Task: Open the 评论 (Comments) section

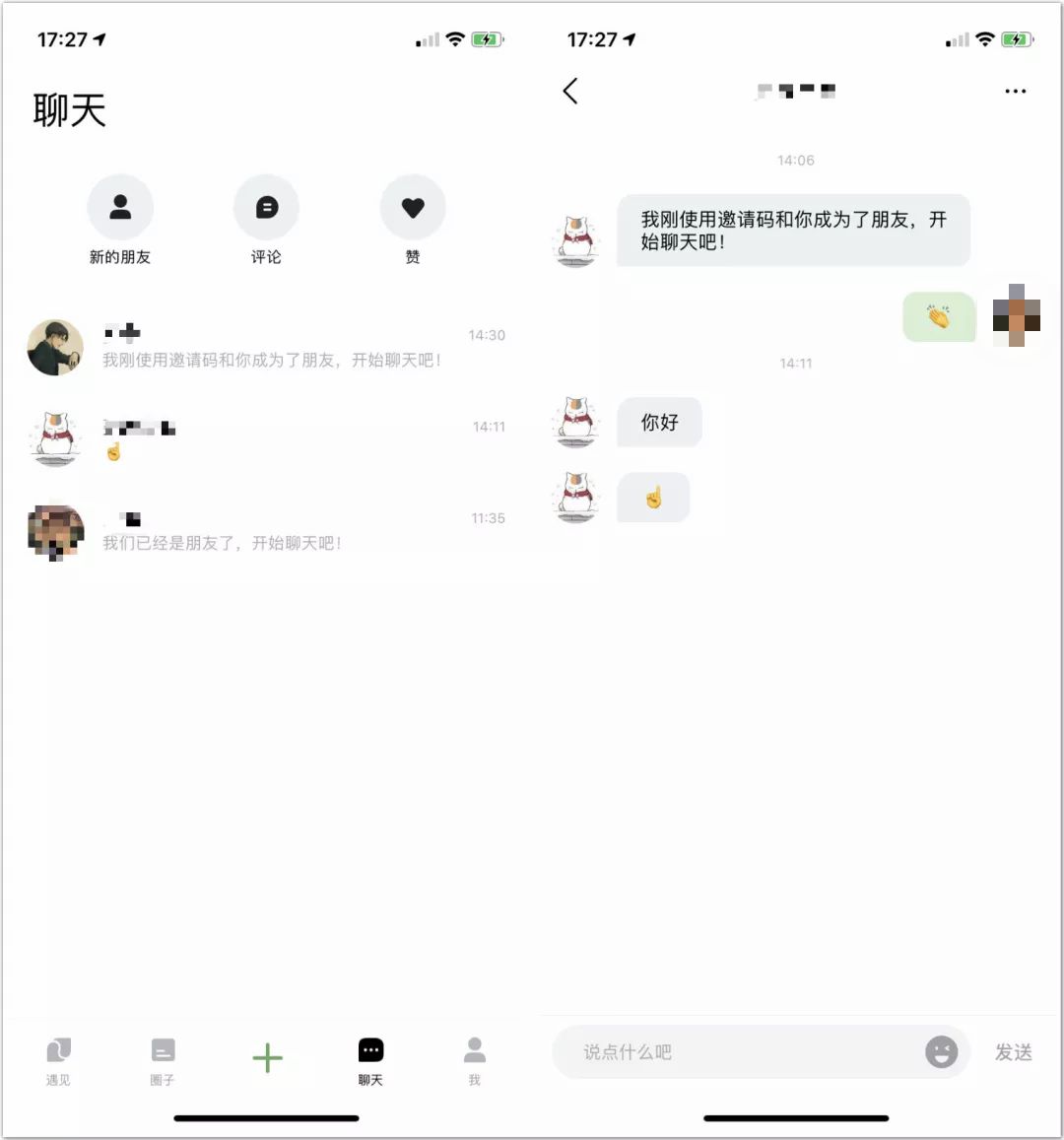Action: click(x=266, y=207)
